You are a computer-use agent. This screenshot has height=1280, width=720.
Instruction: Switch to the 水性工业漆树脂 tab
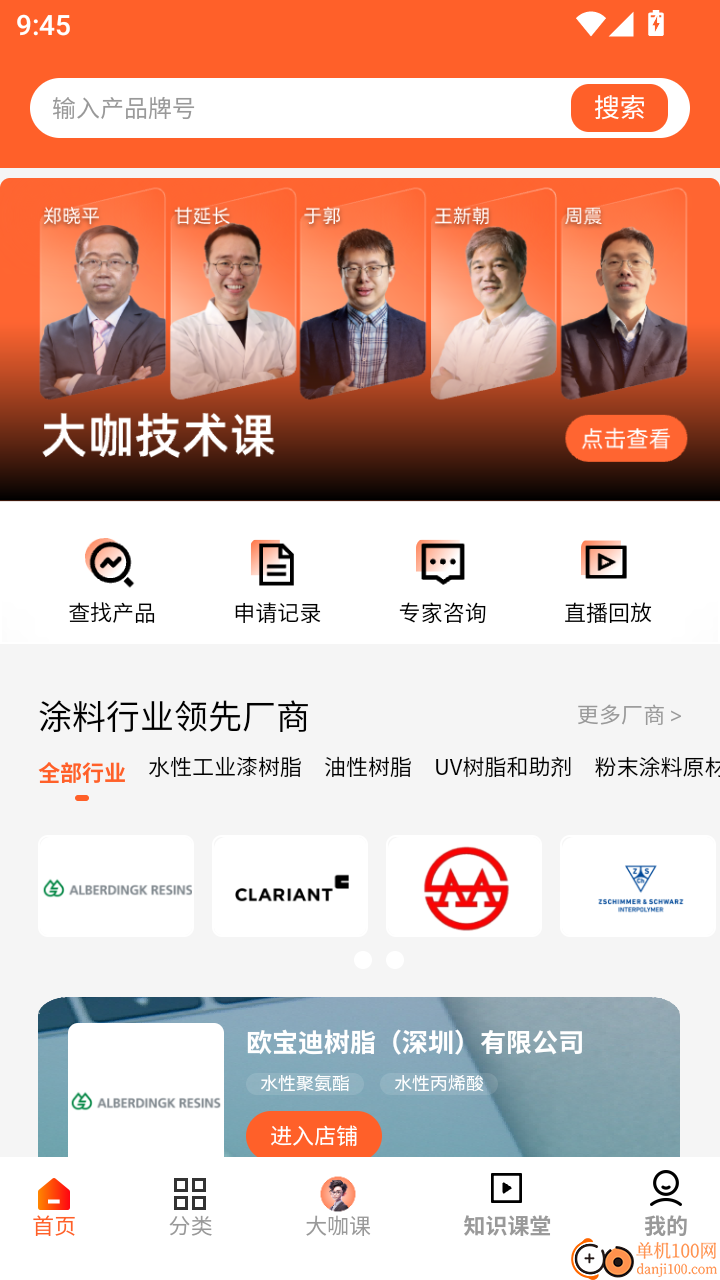coord(225,767)
